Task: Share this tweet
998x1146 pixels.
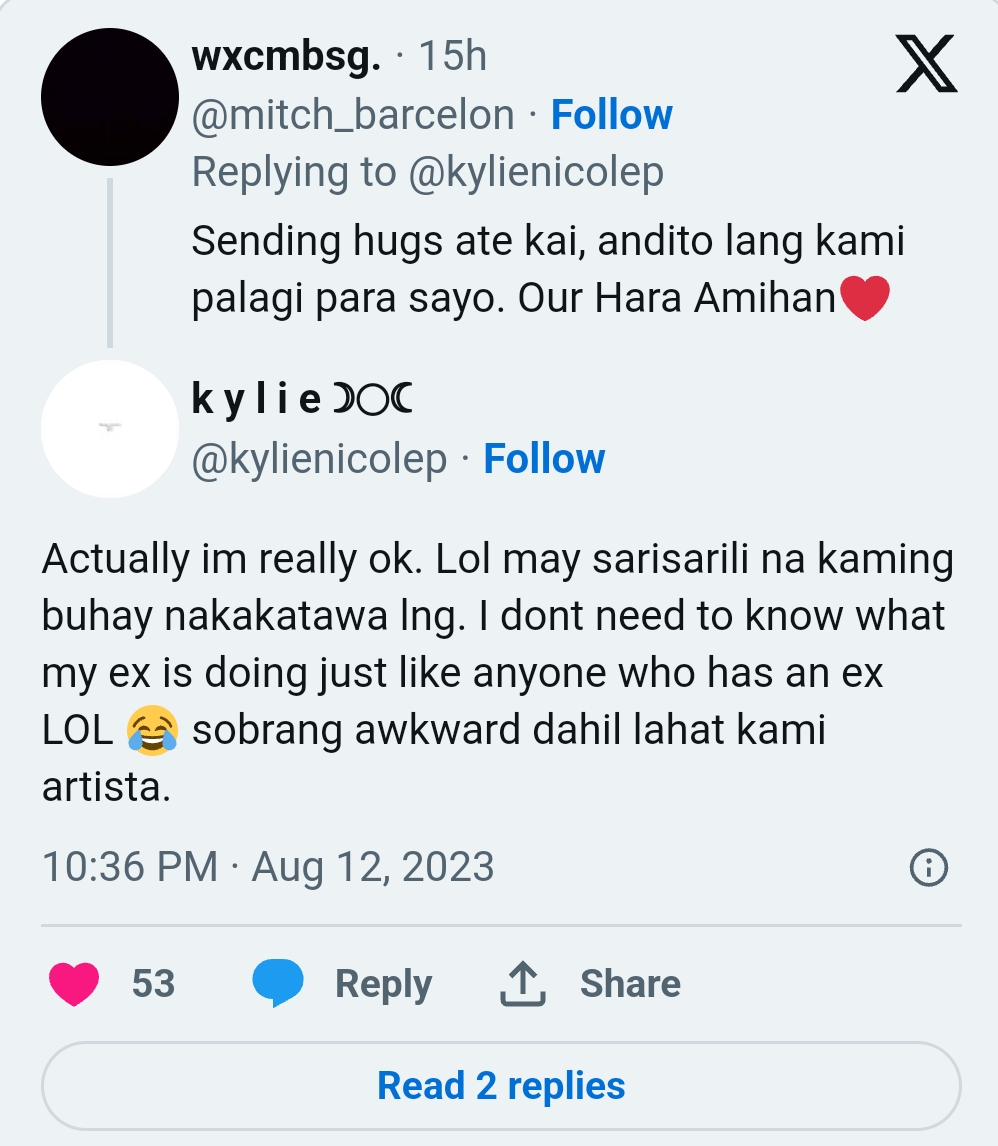Action: [x=590, y=984]
